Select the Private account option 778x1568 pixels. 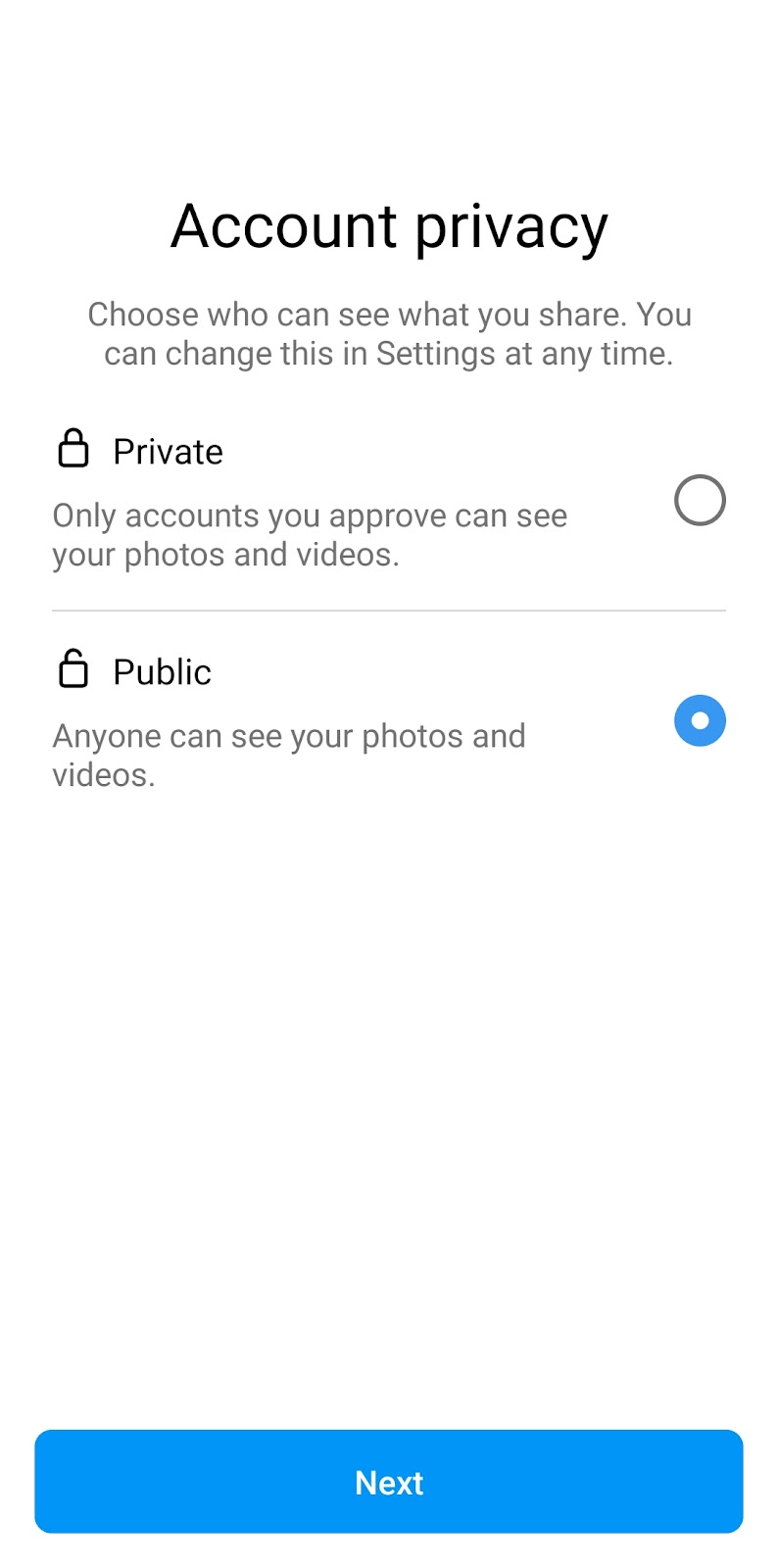(x=700, y=500)
